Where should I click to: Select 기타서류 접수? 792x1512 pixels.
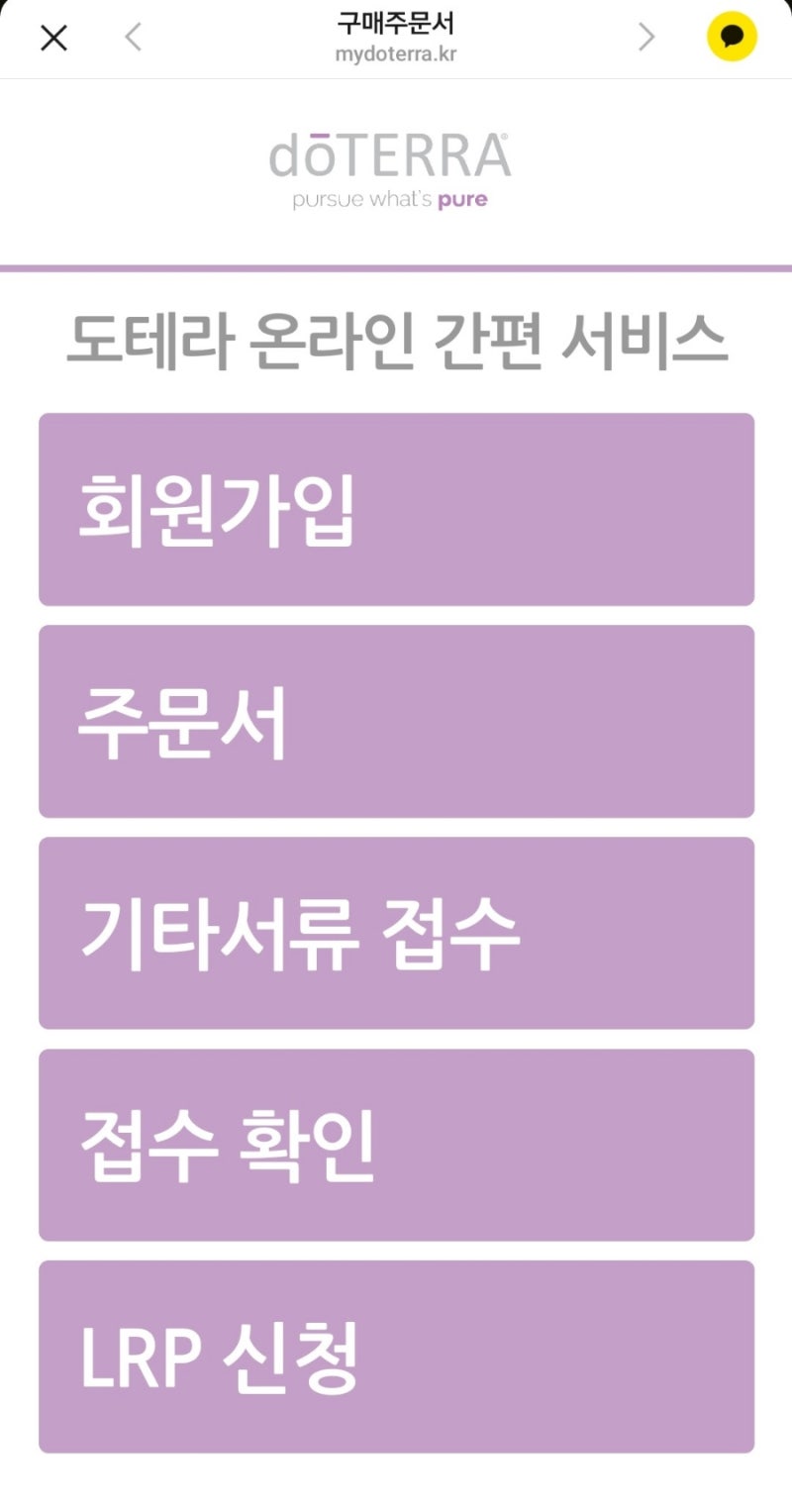click(x=396, y=933)
